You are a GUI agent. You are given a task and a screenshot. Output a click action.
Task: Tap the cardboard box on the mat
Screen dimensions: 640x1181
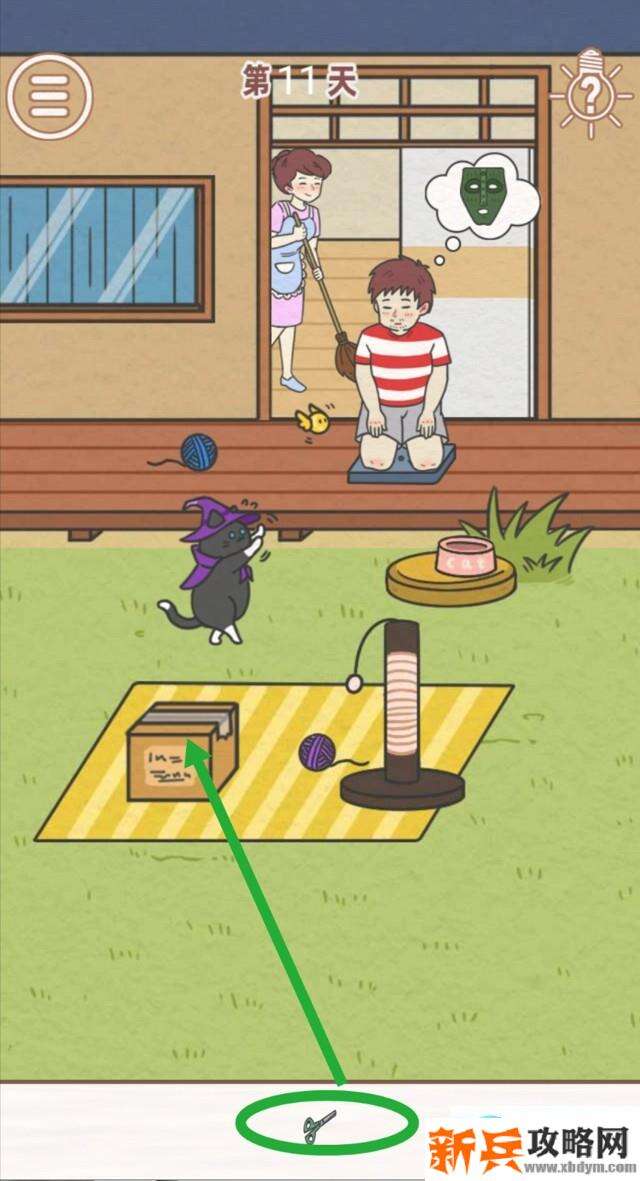pyautogui.click(x=181, y=750)
